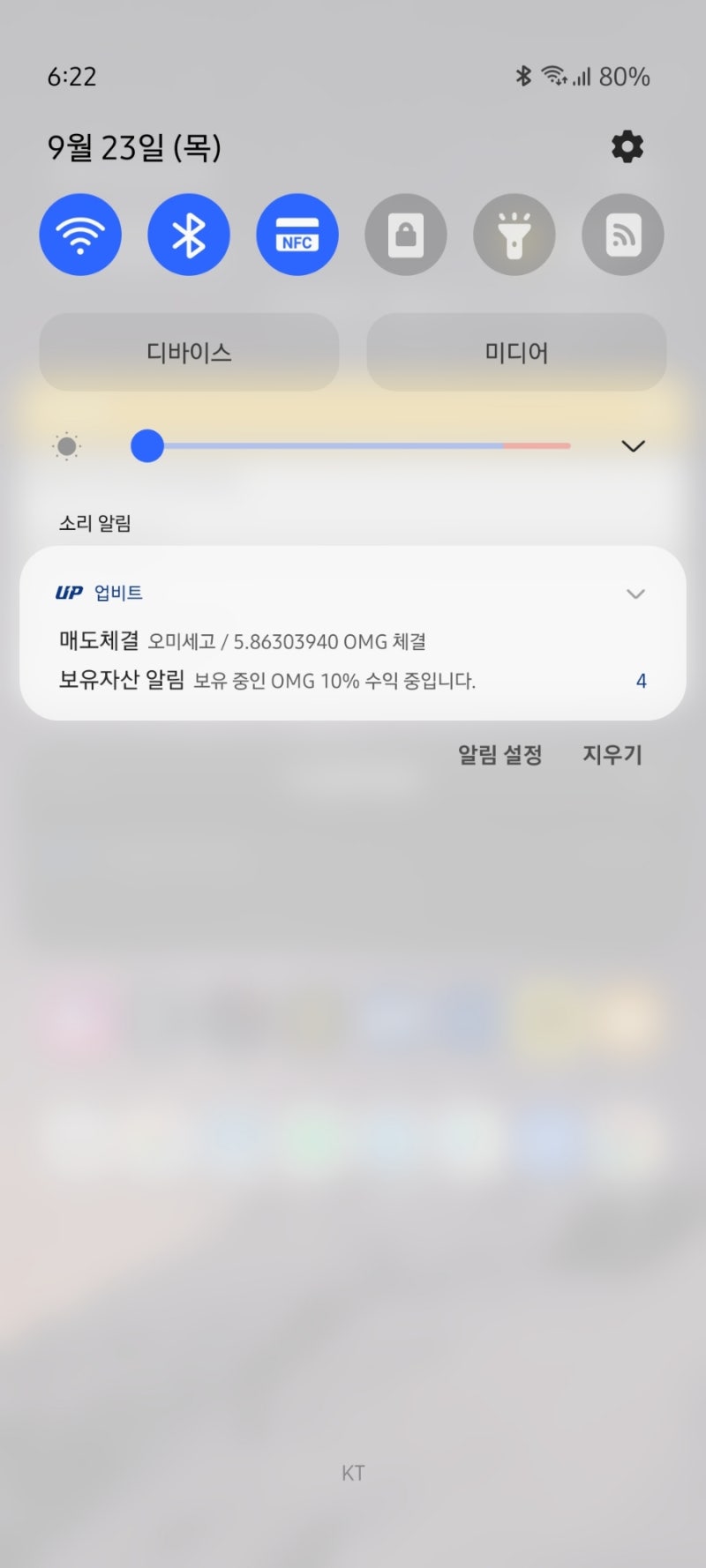Turn off Wi-Fi quick toggle

click(80, 235)
